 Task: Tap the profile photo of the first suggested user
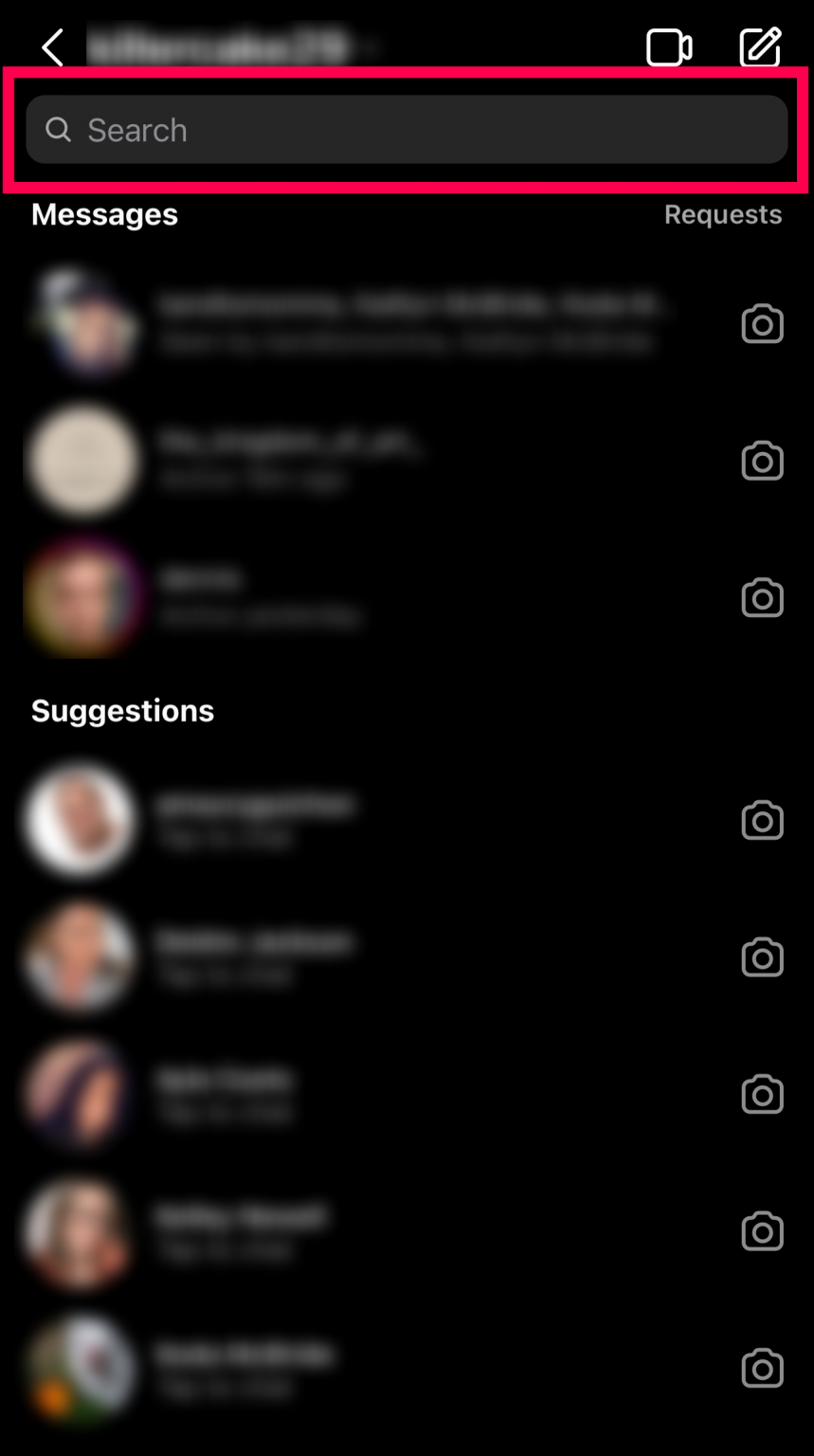coord(81,821)
